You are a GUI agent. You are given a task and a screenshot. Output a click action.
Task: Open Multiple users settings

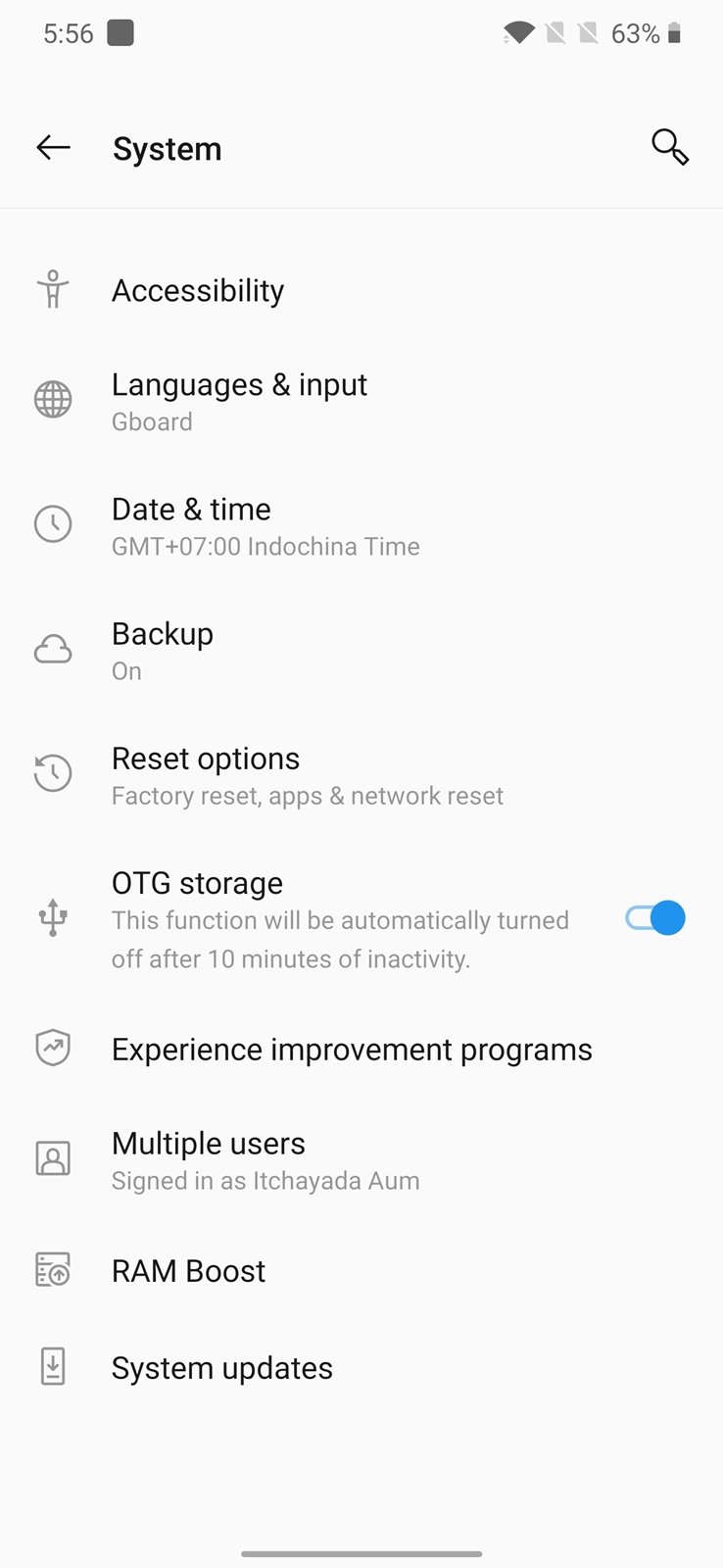pos(361,1159)
